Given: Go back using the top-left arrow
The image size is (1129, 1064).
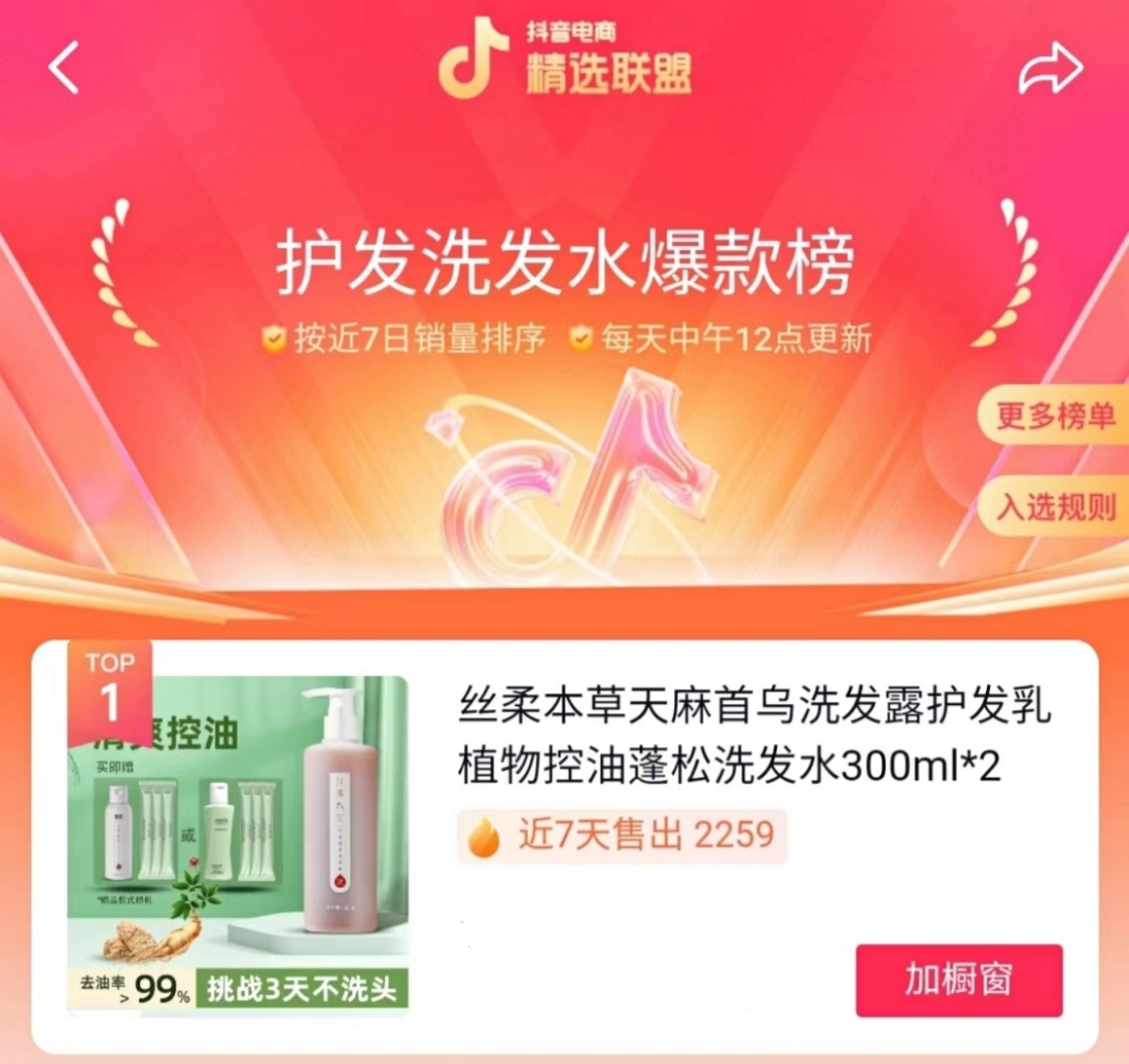Looking at the screenshot, I should click(64, 68).
